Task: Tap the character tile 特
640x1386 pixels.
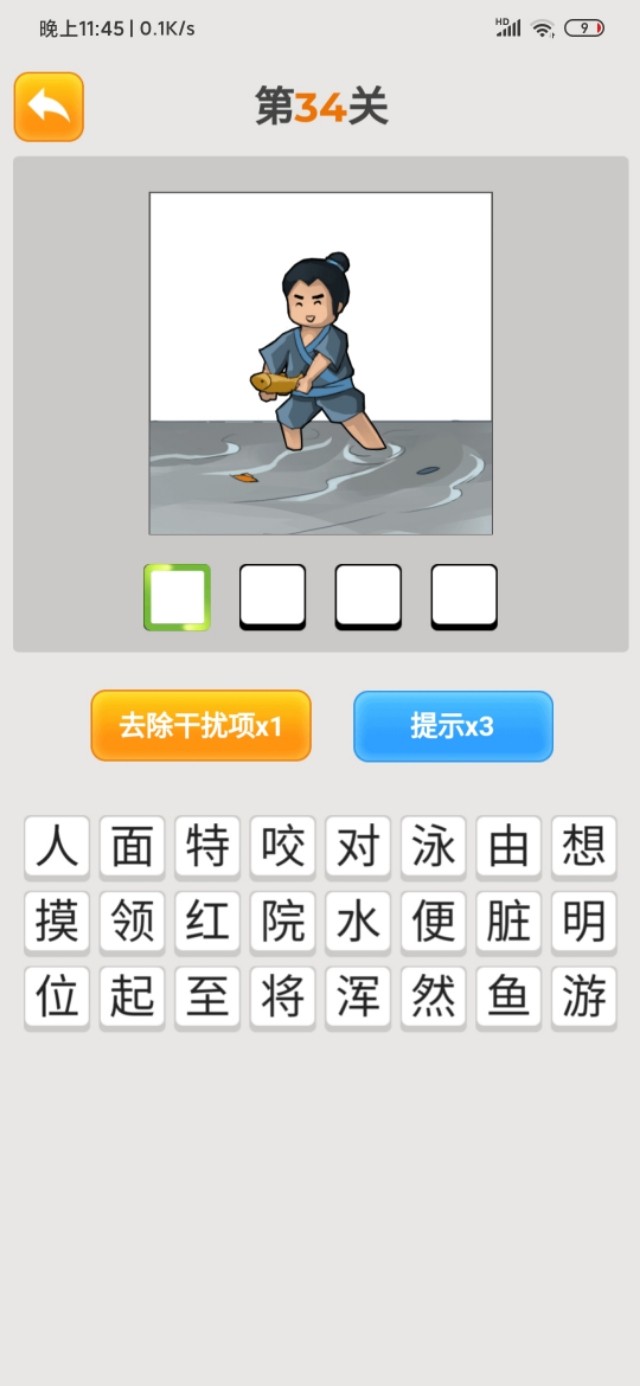Action: coord(207,847)
